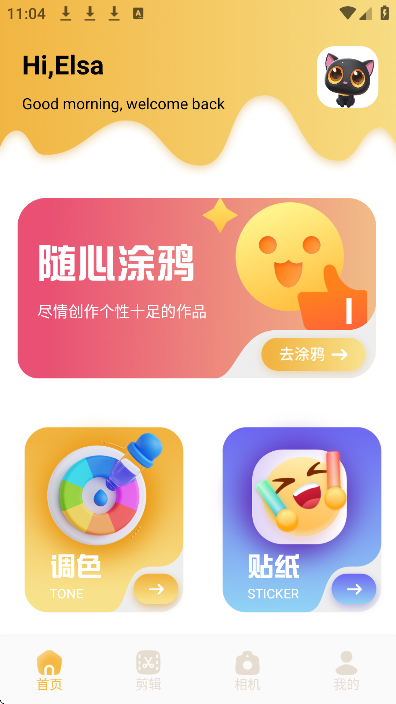Select the 首页 home tab

(49, 670)
